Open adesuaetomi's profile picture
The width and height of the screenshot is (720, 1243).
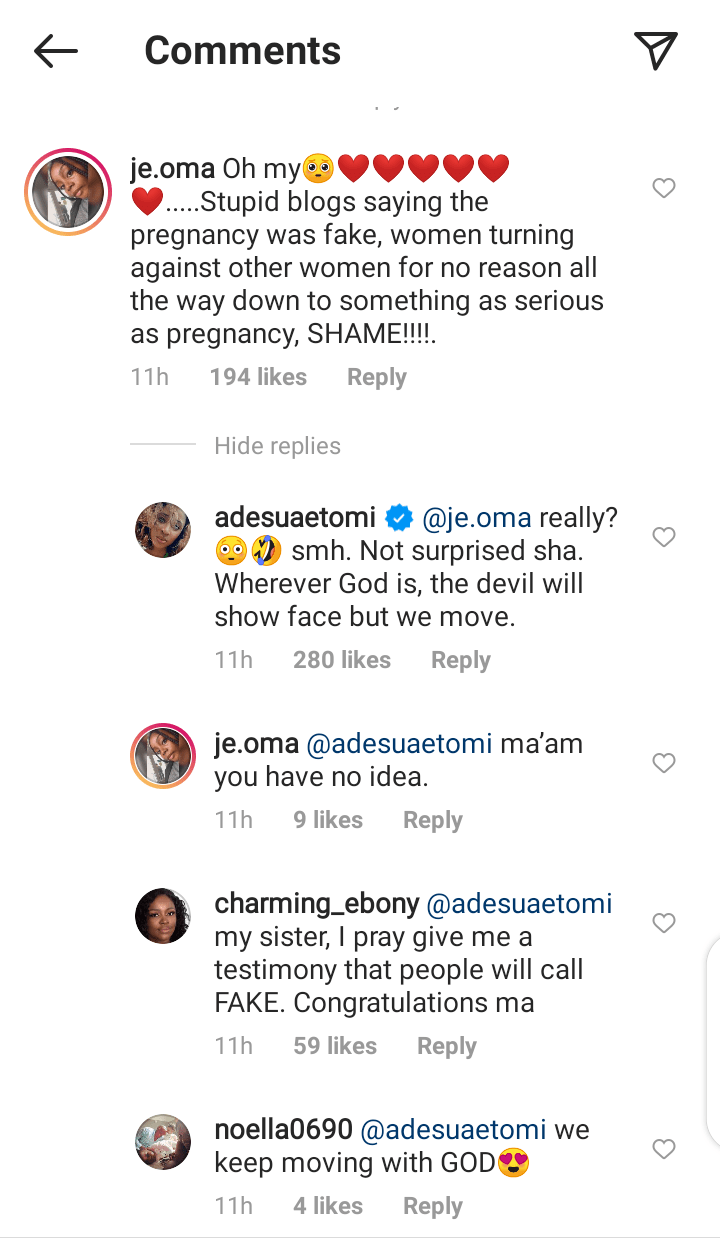click(x=163, y=530)
